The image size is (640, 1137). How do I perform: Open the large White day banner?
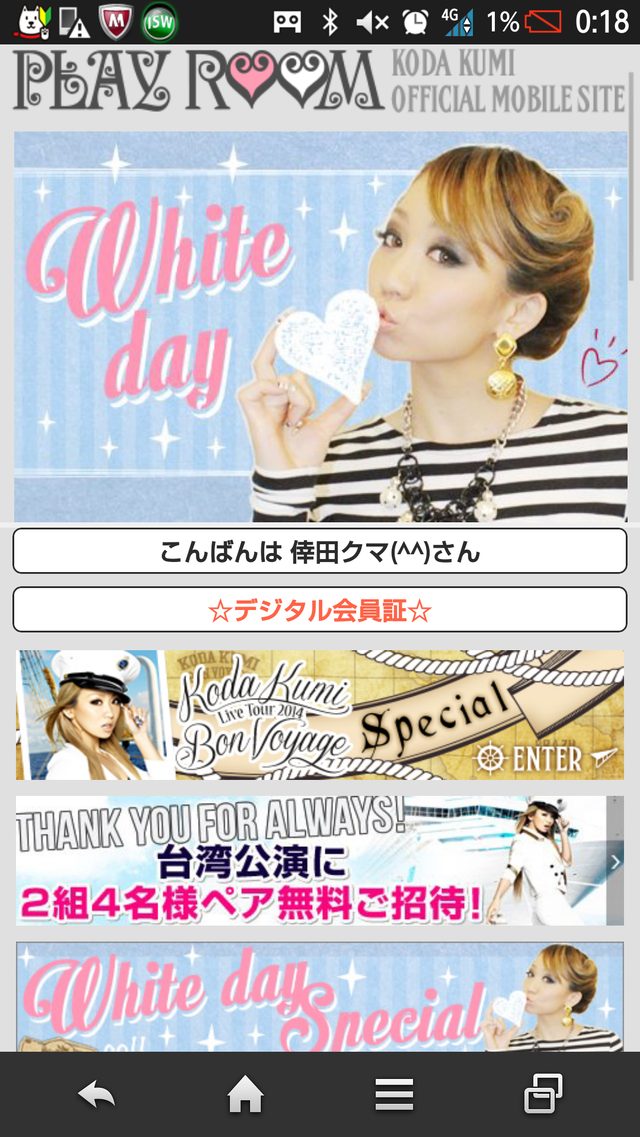(320, 326)
